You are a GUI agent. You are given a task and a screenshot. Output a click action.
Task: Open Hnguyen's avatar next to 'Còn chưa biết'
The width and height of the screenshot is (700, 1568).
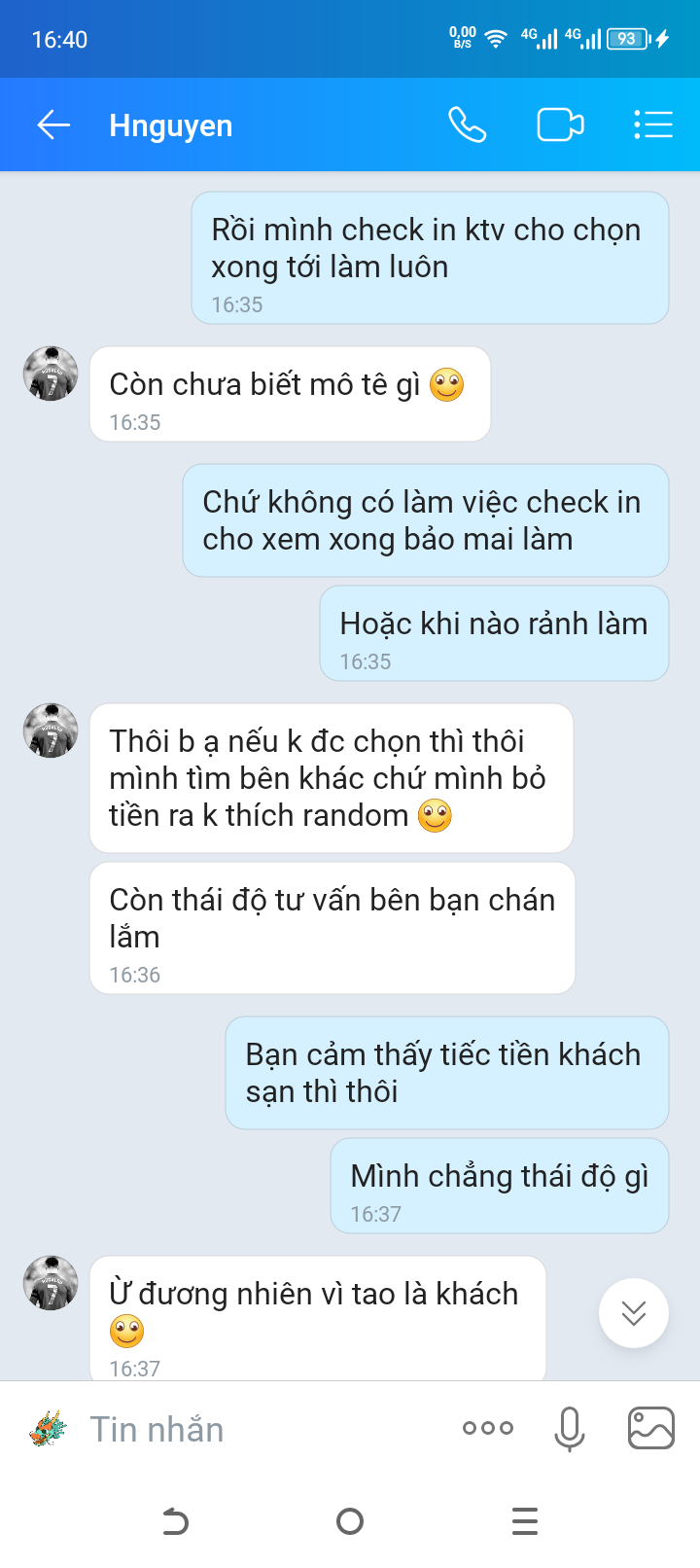[51, 374]
